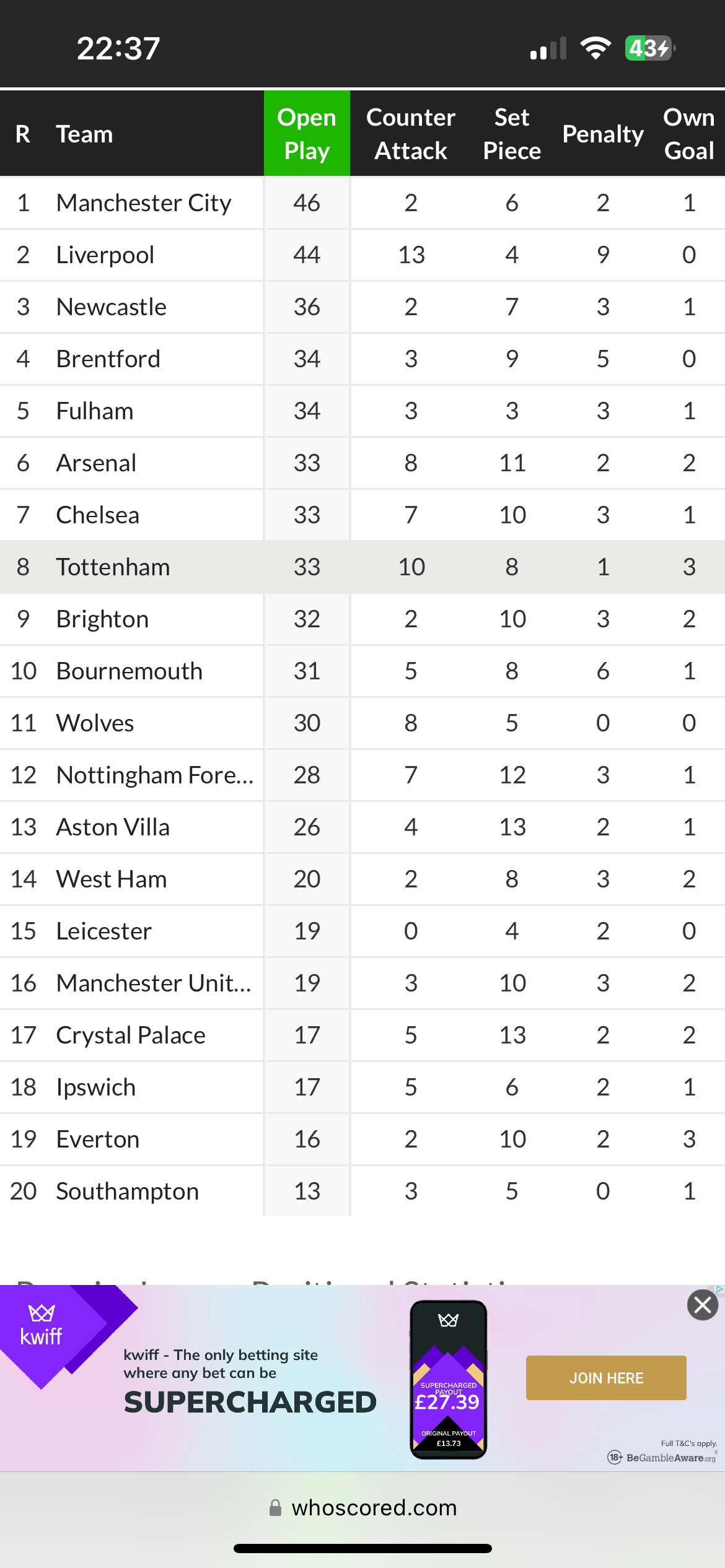The image size is (725, 1568).
Task: Sort table by Open Play column
Action: coord(307,134)
